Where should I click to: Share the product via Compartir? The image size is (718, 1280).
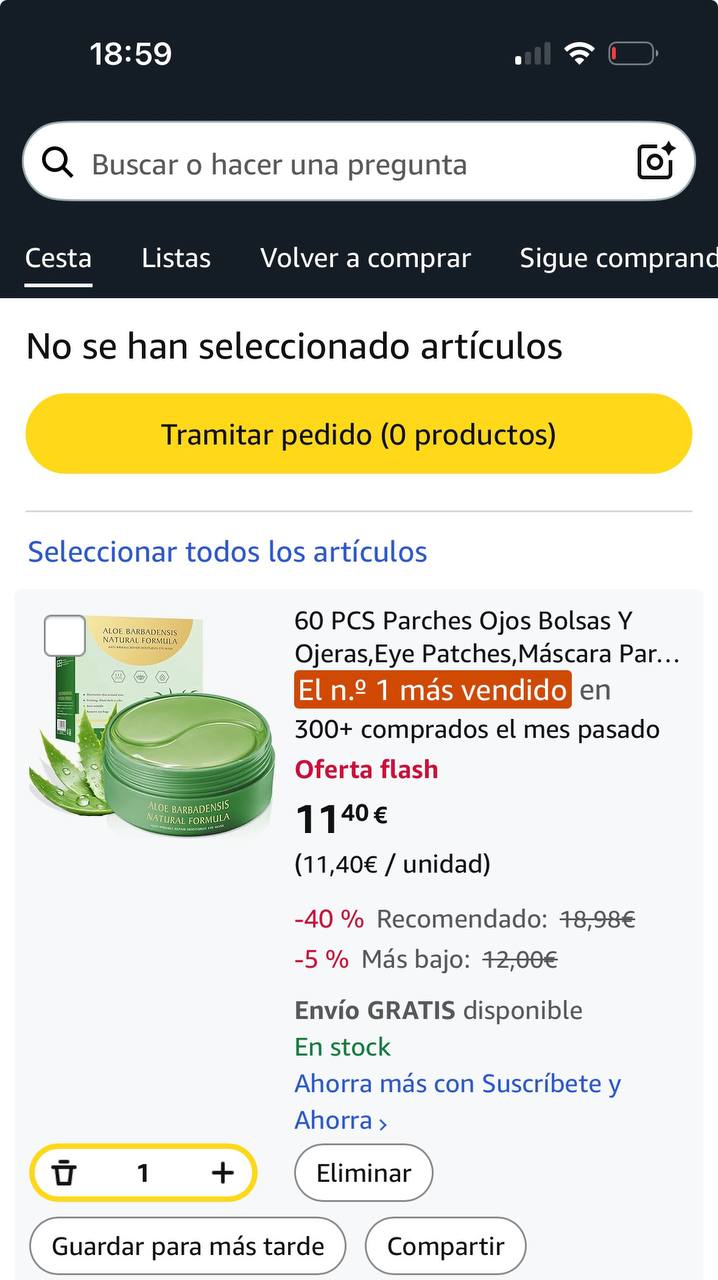(445, 1247)
